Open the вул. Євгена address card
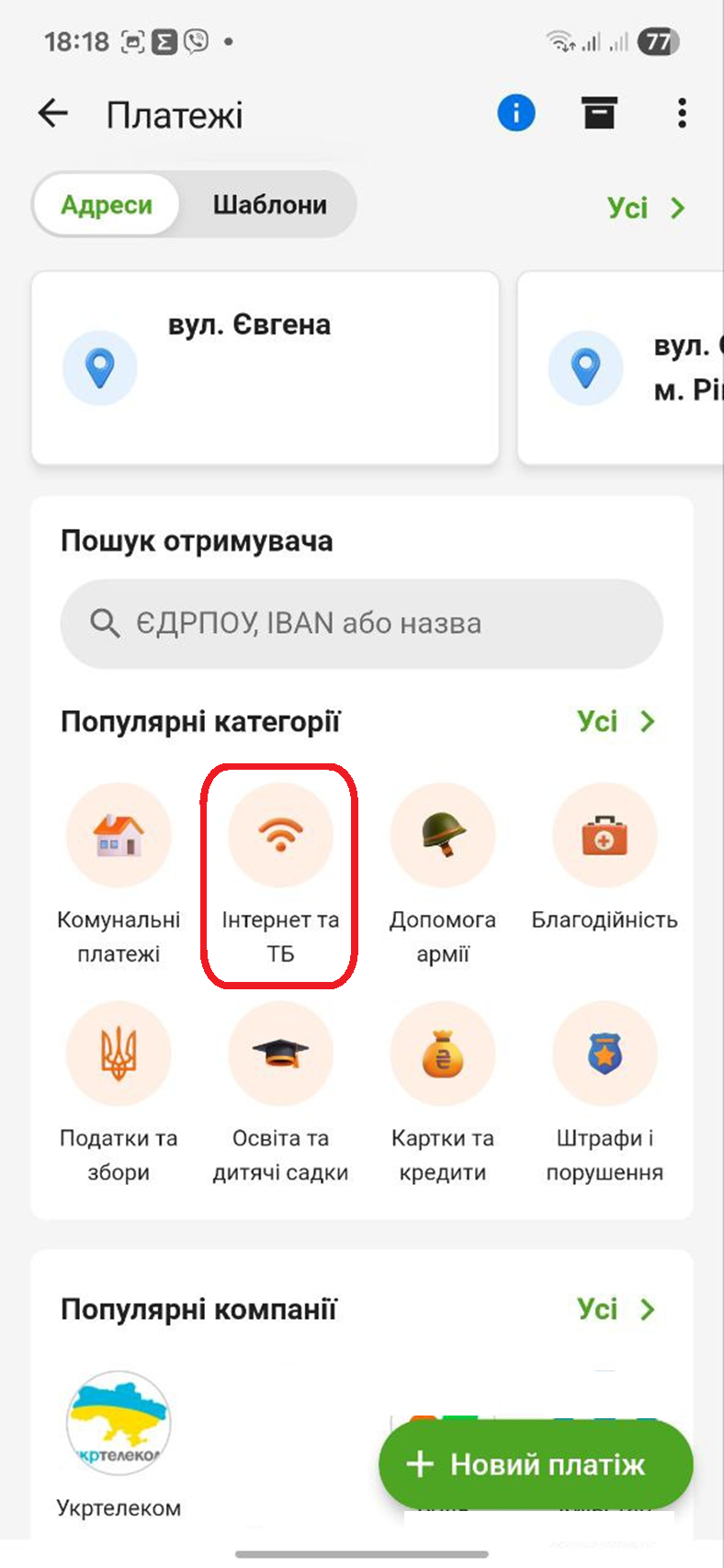Image resolution: width=724 pixels, height=1568 pixels. pyautogui.click(x=265, y=367)
